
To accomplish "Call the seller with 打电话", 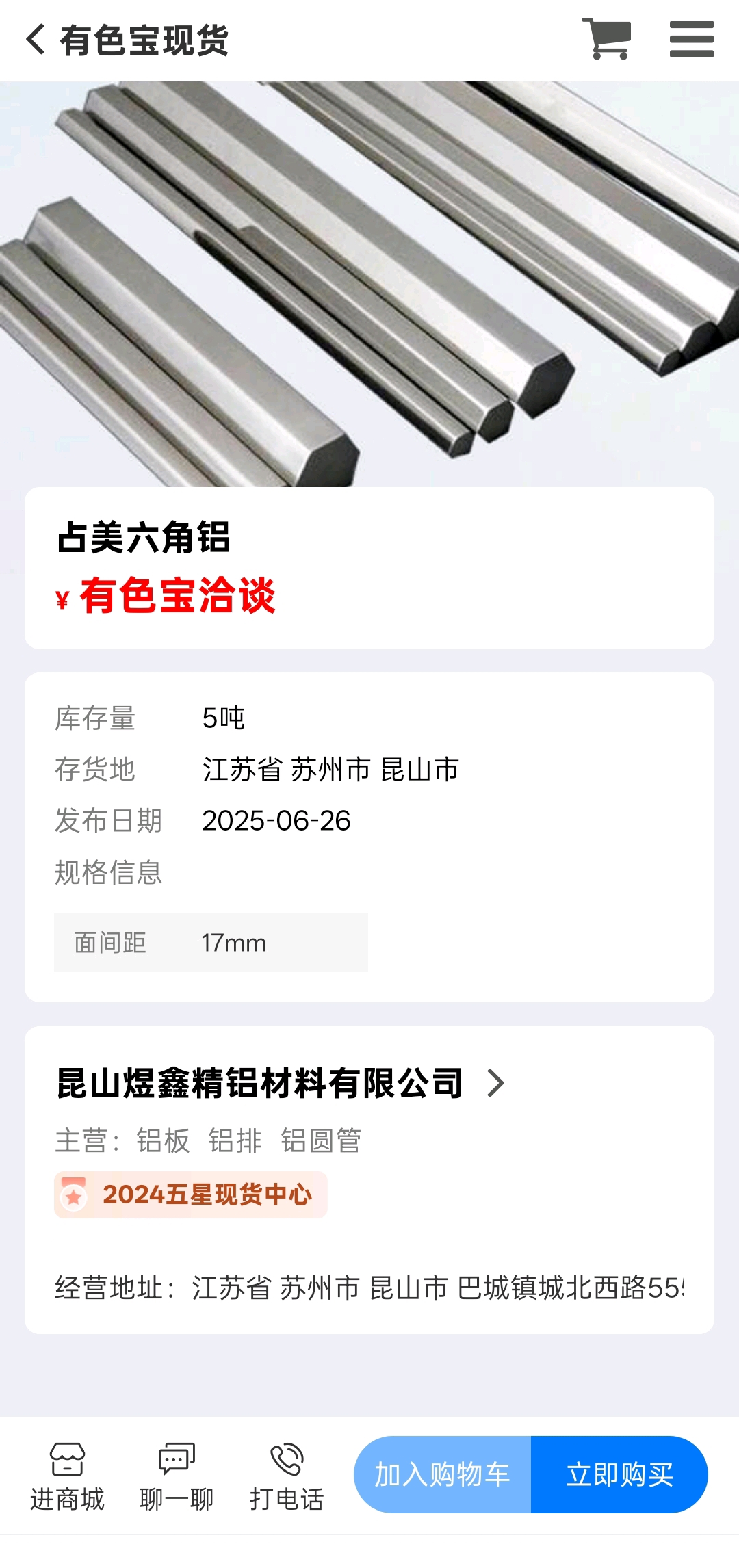I will point(287,1477).
